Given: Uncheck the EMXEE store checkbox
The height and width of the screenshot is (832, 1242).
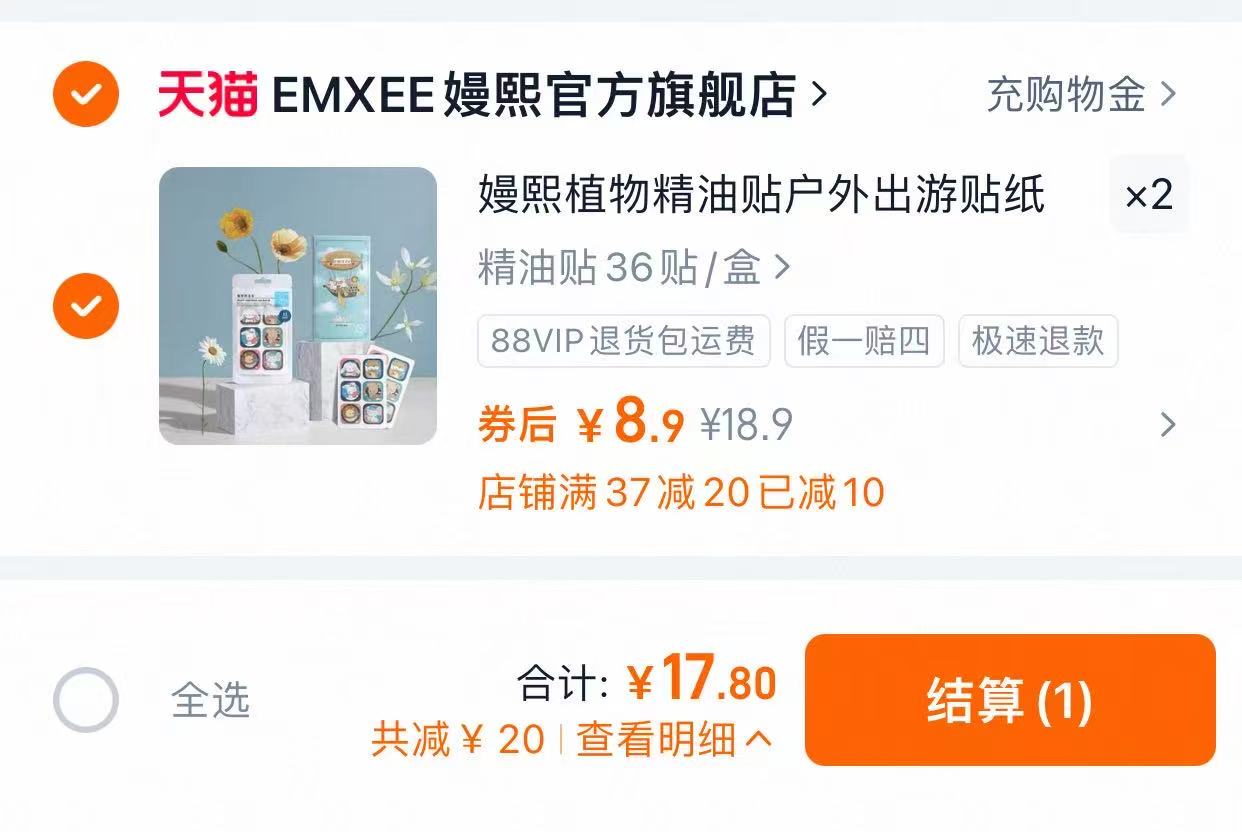Looking at the screenshot, I should tap(86, 94).
